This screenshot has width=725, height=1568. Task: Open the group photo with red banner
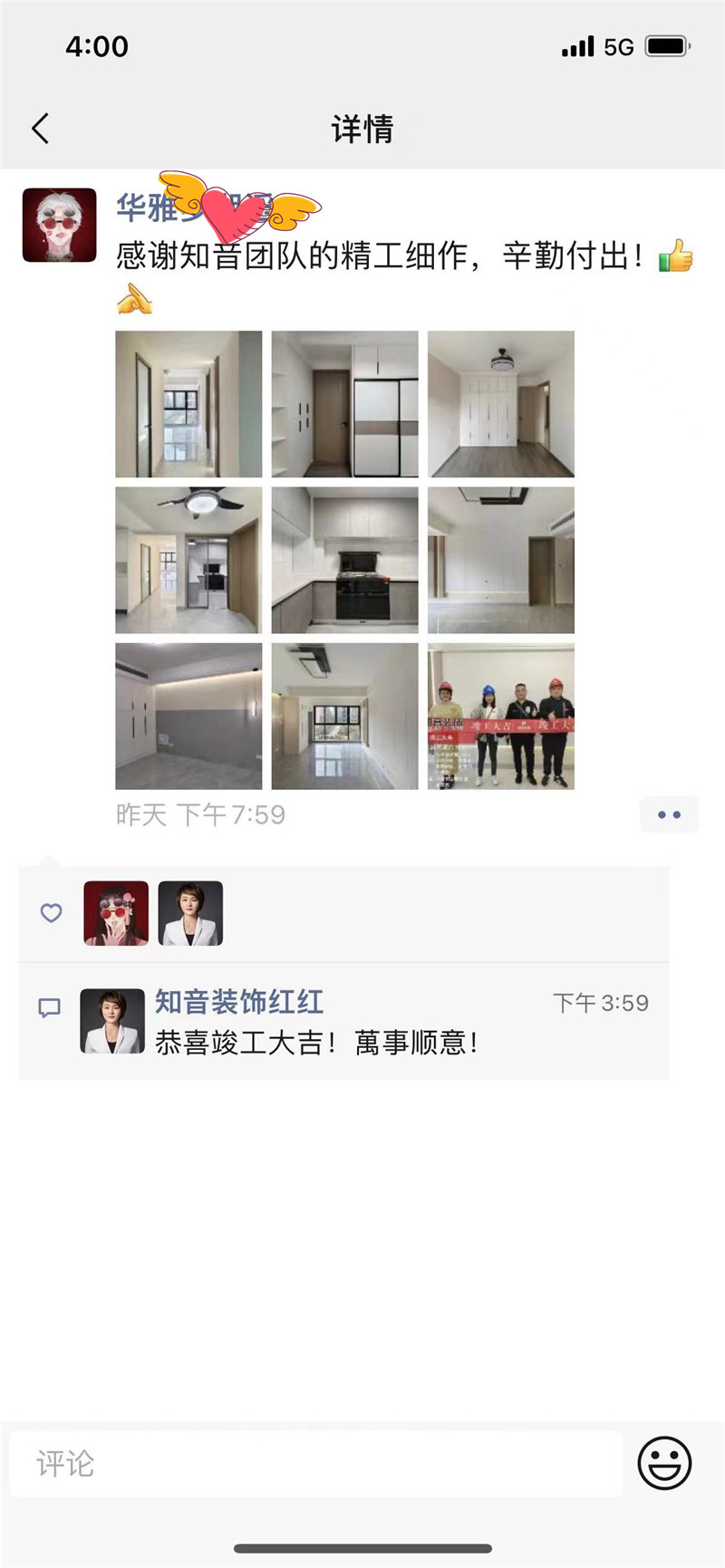coord(500,715)
